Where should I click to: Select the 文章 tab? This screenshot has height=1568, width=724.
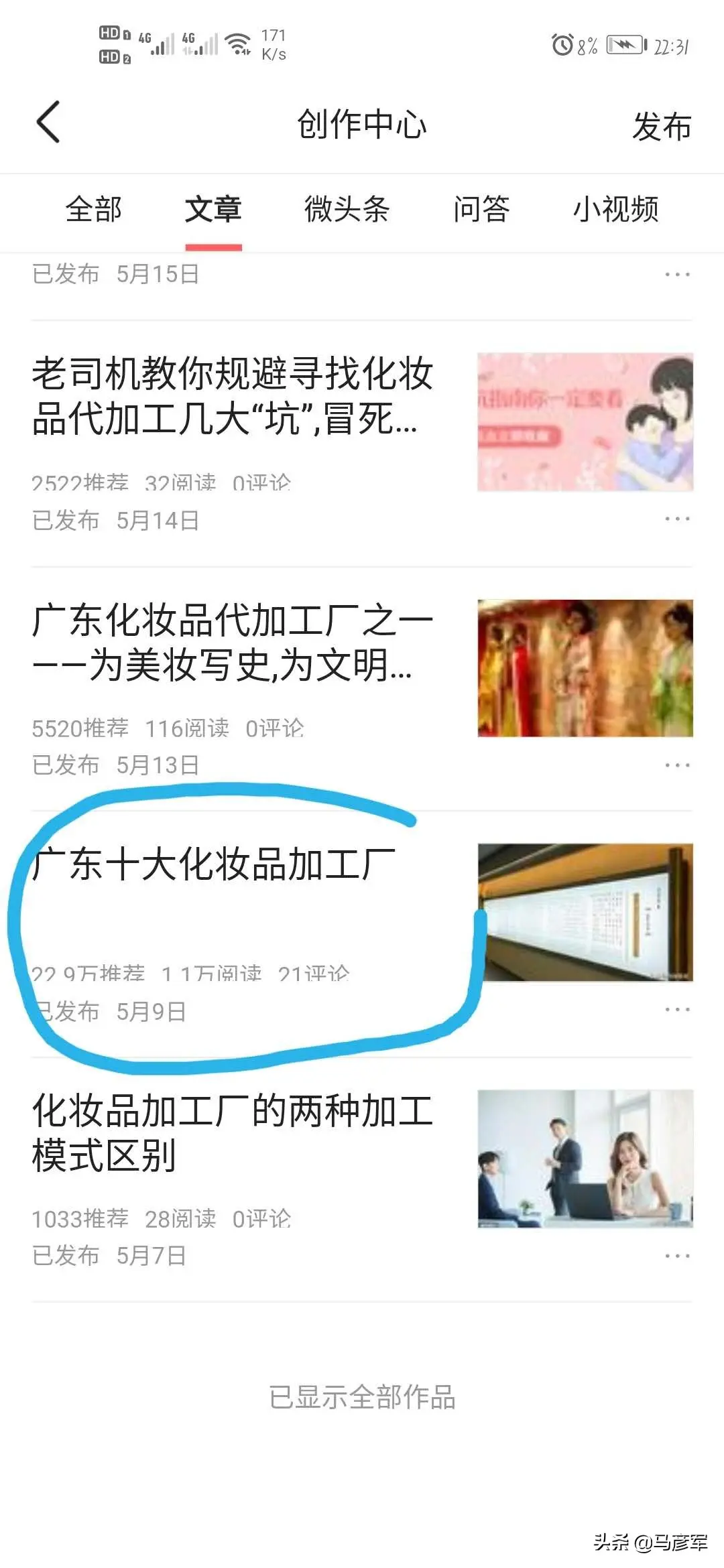213,210
